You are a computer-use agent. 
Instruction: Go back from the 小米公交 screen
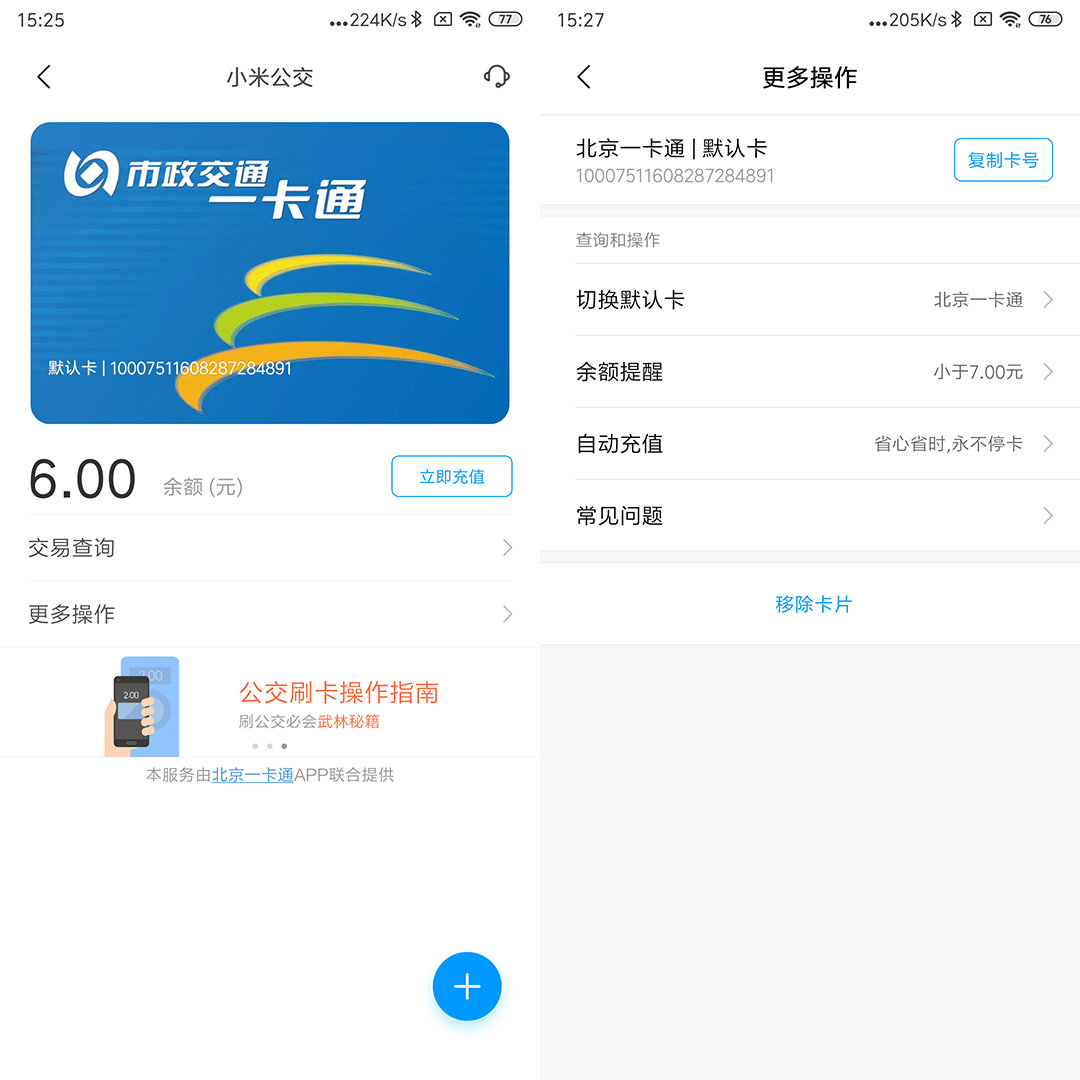click(44, 77)
